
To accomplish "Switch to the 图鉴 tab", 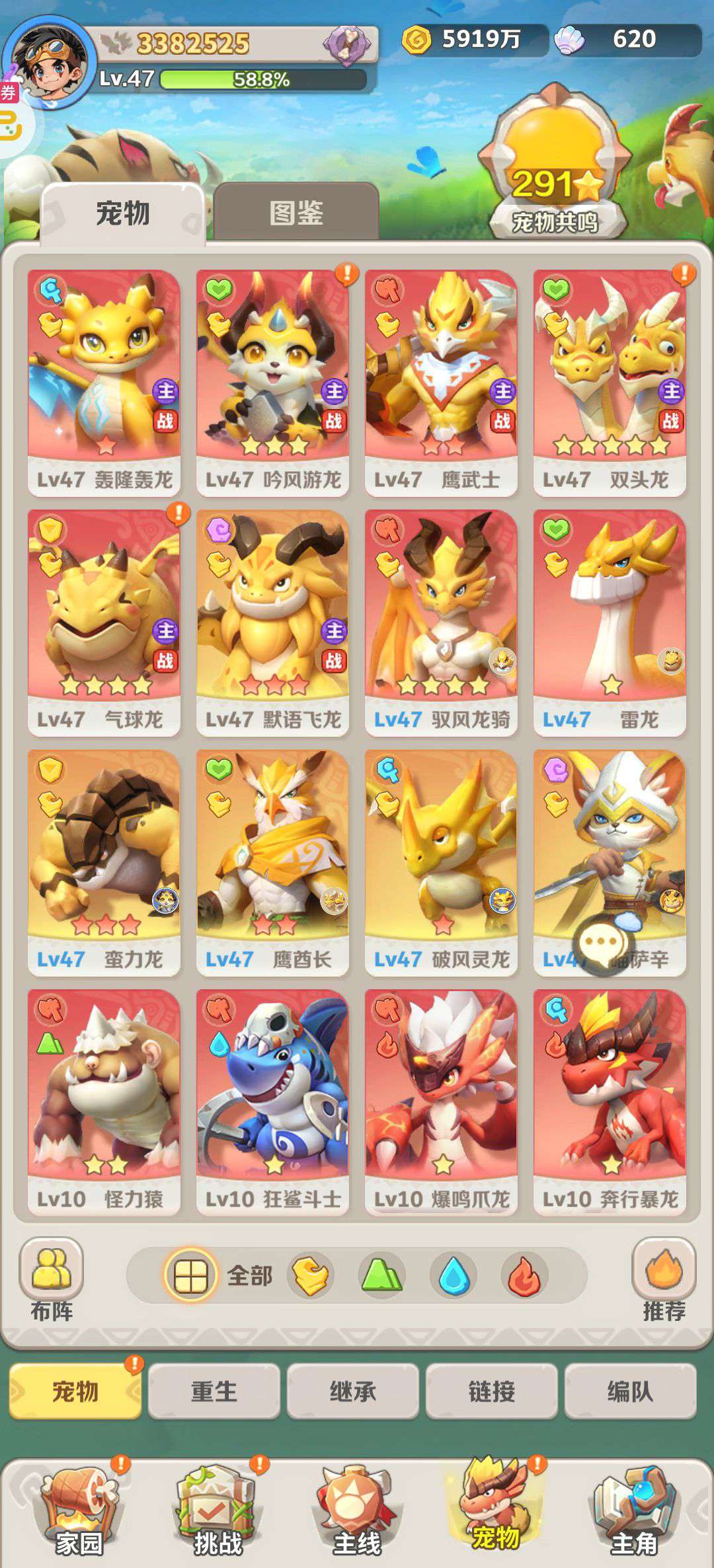I will pos(296,213).
